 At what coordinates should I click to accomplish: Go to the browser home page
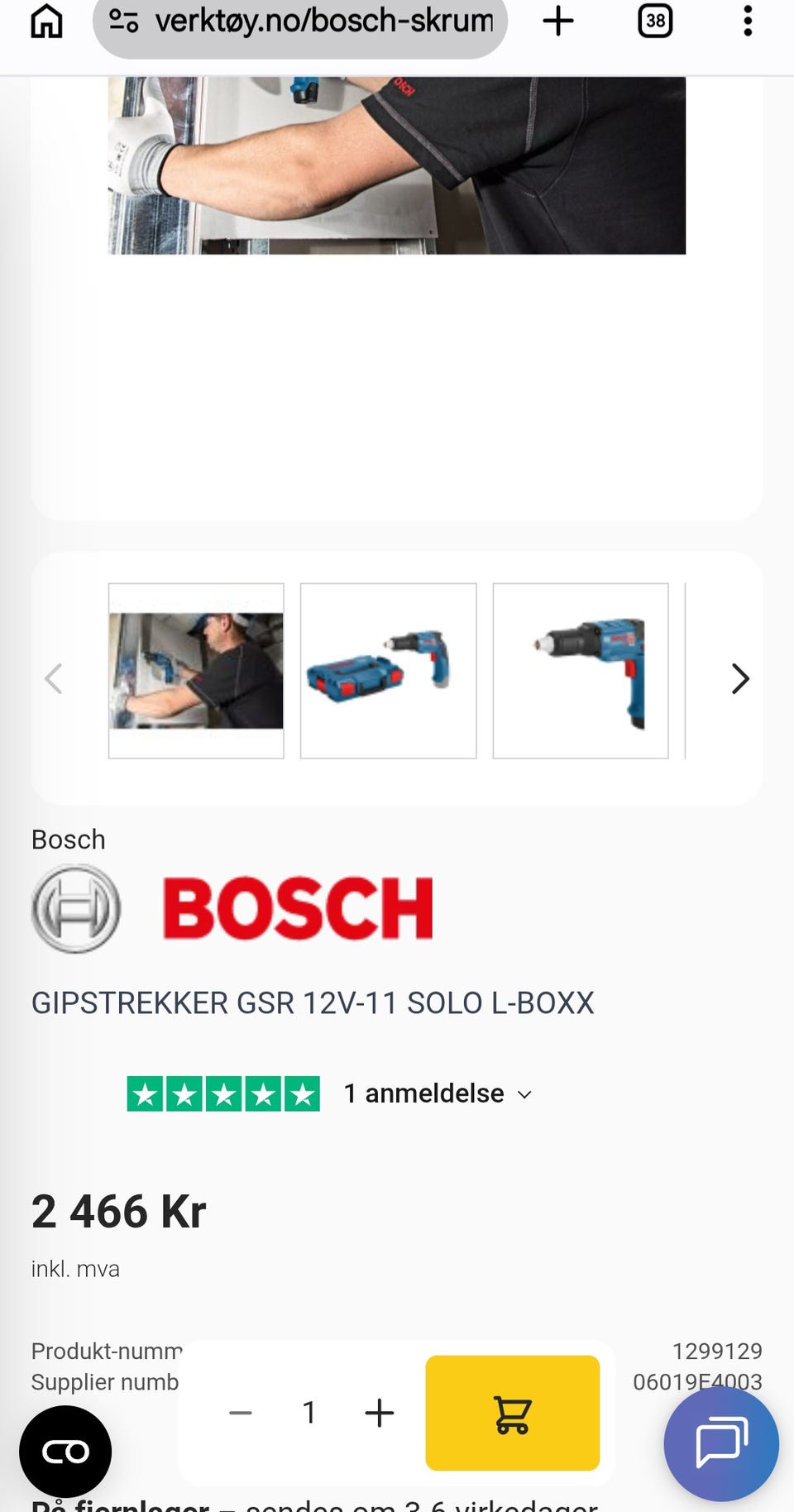(46, 22)
